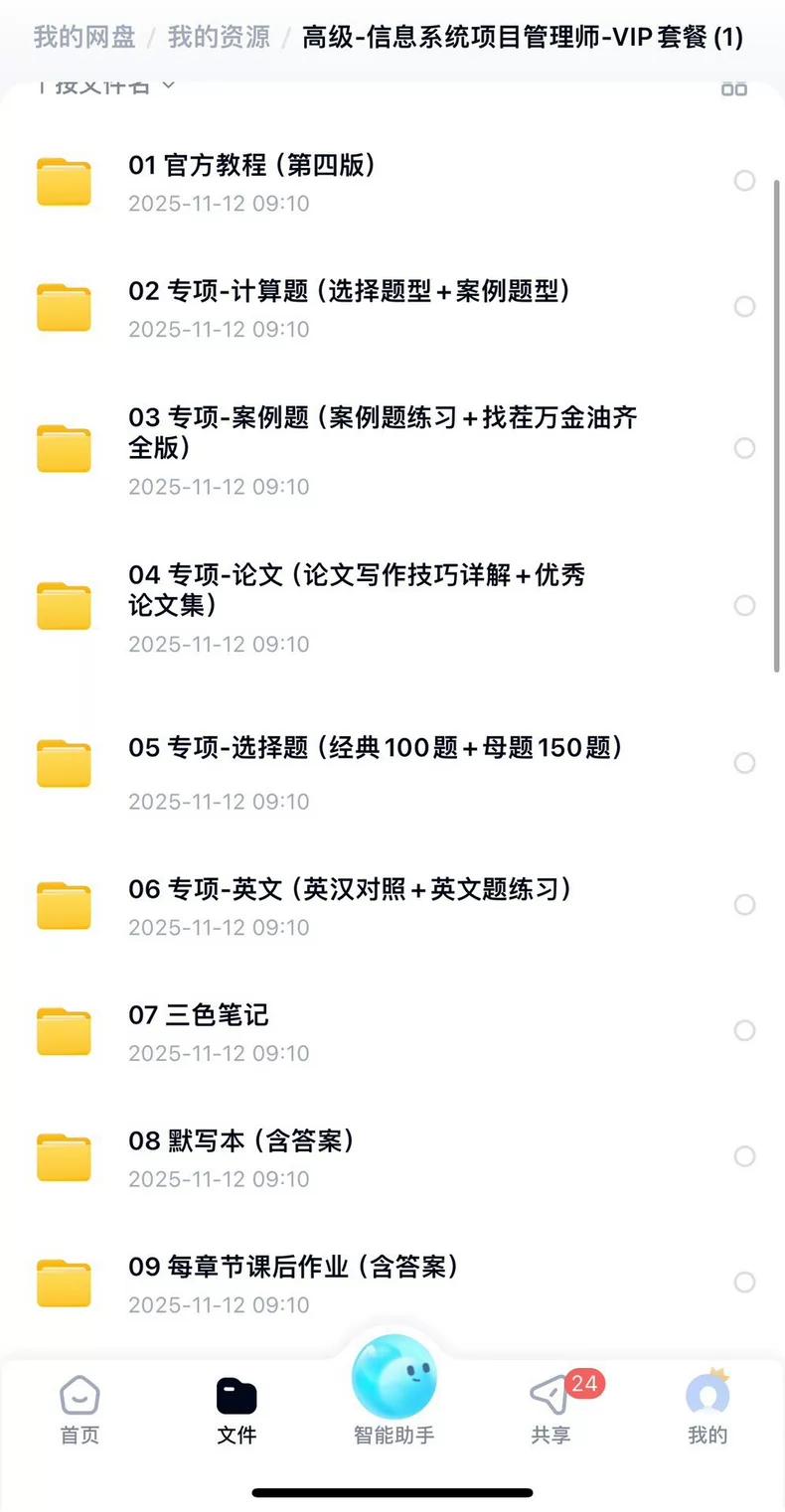Switch to grid view layout

click(733, 87)
